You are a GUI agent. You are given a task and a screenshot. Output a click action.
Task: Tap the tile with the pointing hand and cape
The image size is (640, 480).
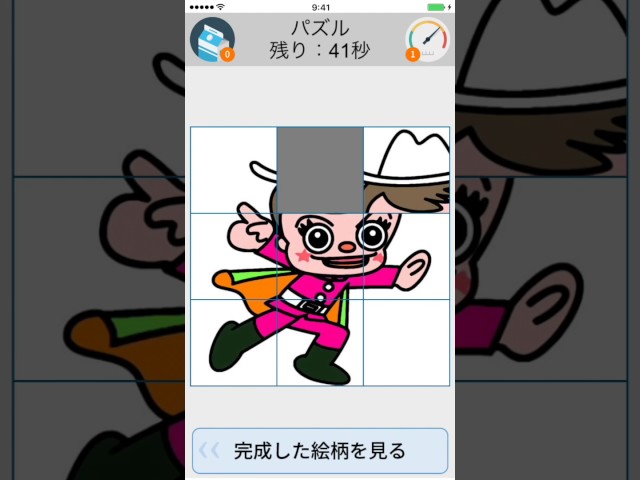click(234, 256)
